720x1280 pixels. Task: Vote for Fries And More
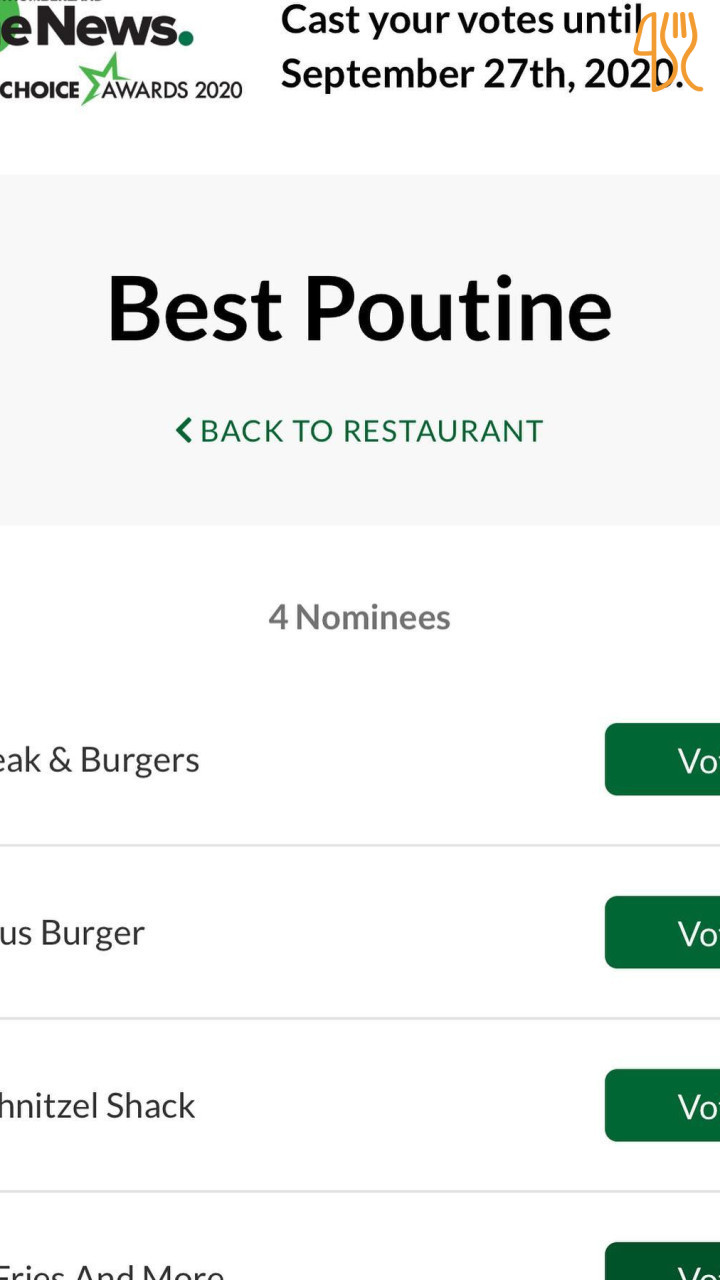click(x=663, y=1264)
